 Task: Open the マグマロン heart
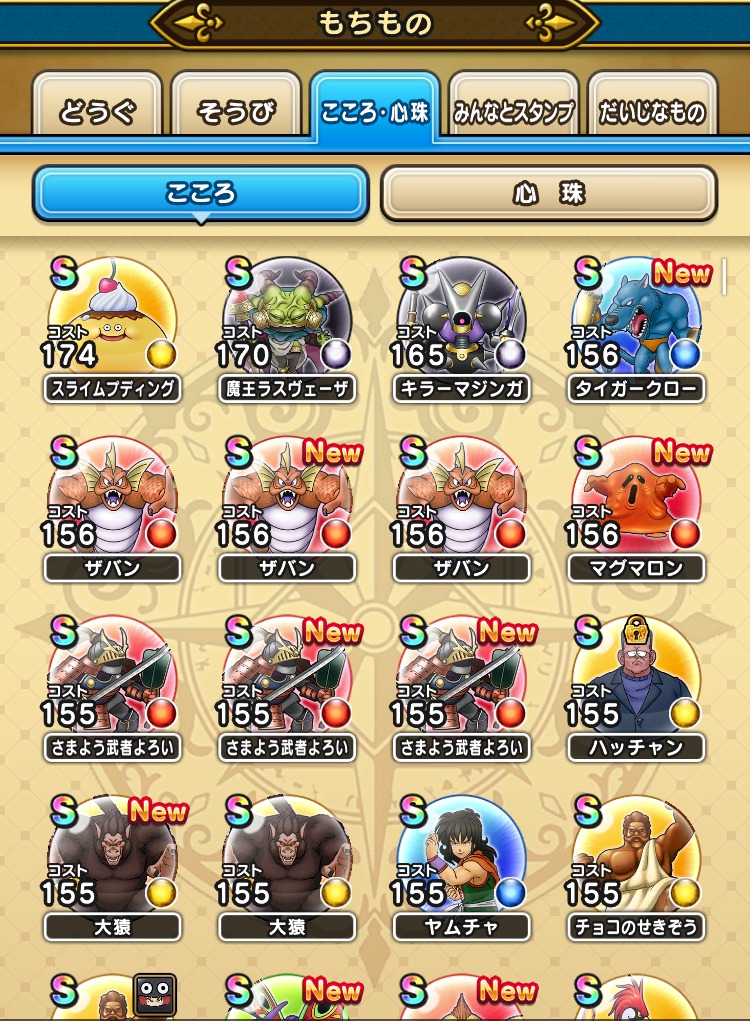click(x=637, y=502)
